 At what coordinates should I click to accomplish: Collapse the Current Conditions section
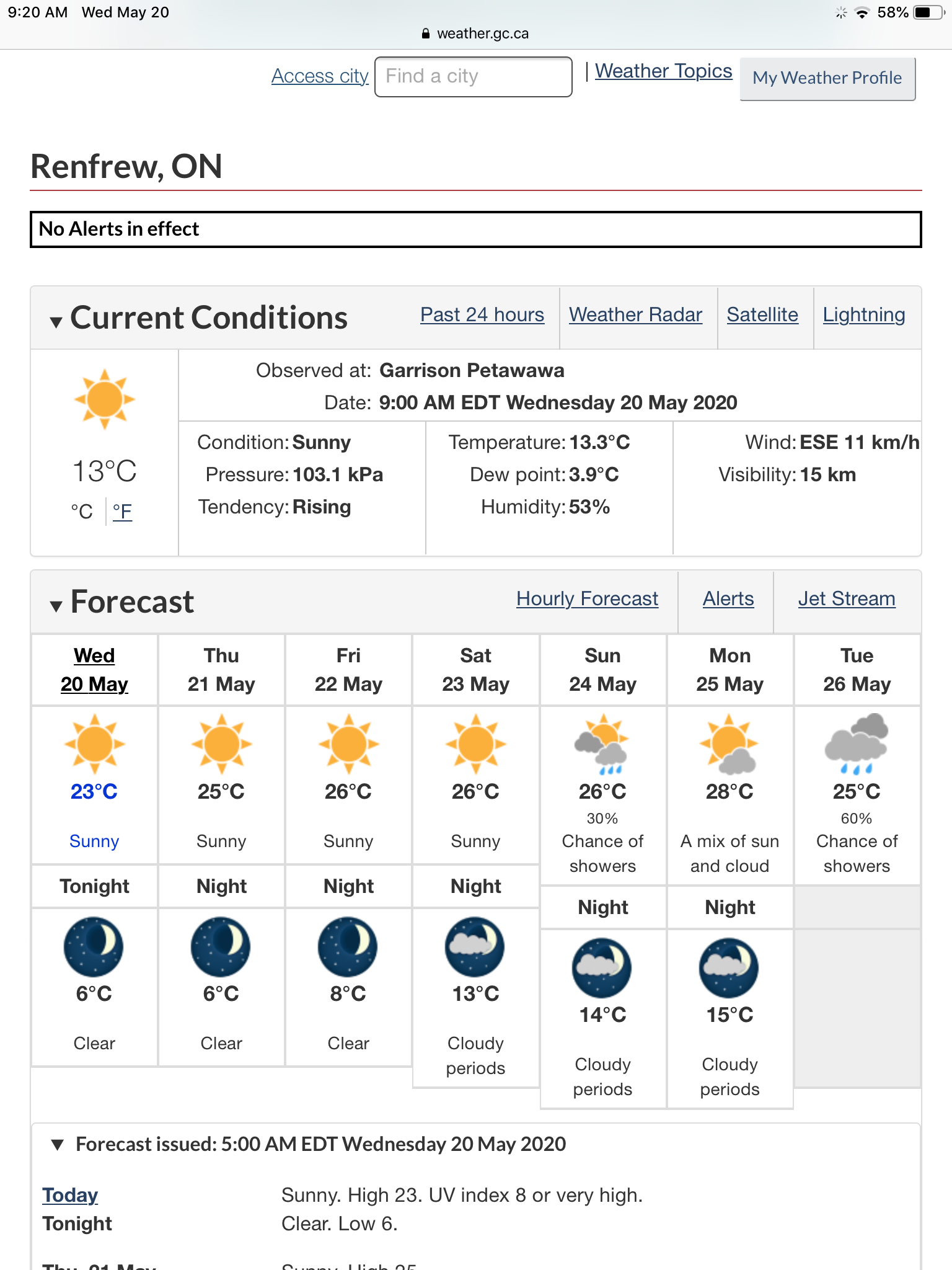click(56, 321)
